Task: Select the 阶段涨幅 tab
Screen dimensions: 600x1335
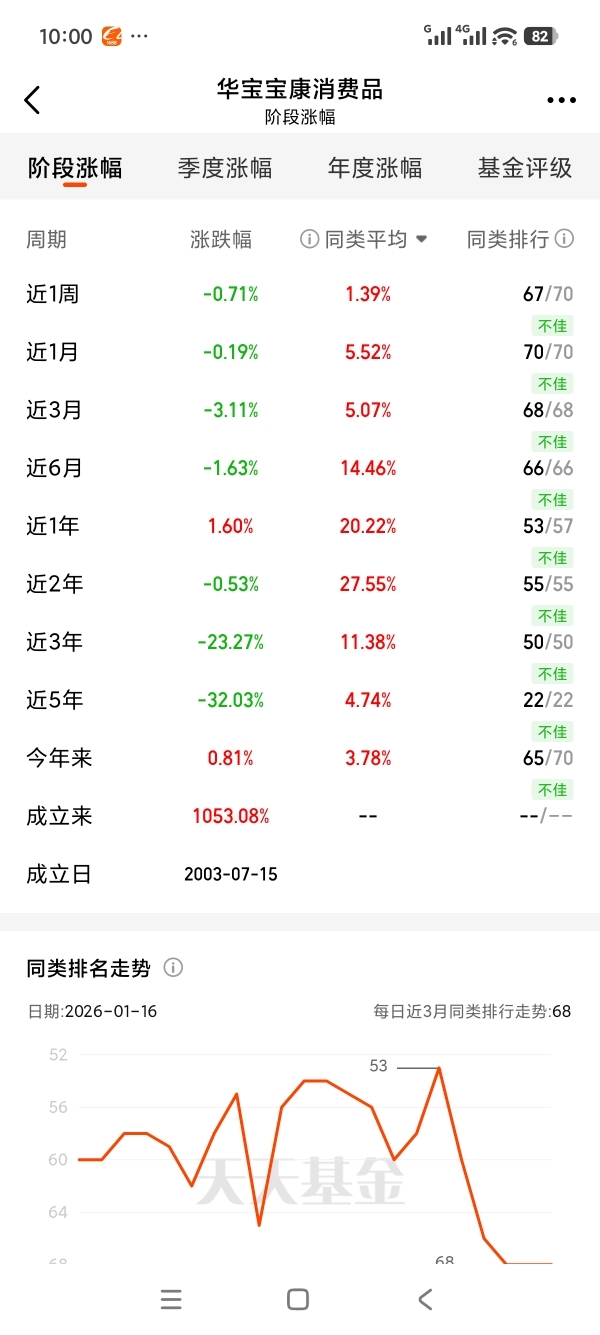Action: tap(75, 168)
